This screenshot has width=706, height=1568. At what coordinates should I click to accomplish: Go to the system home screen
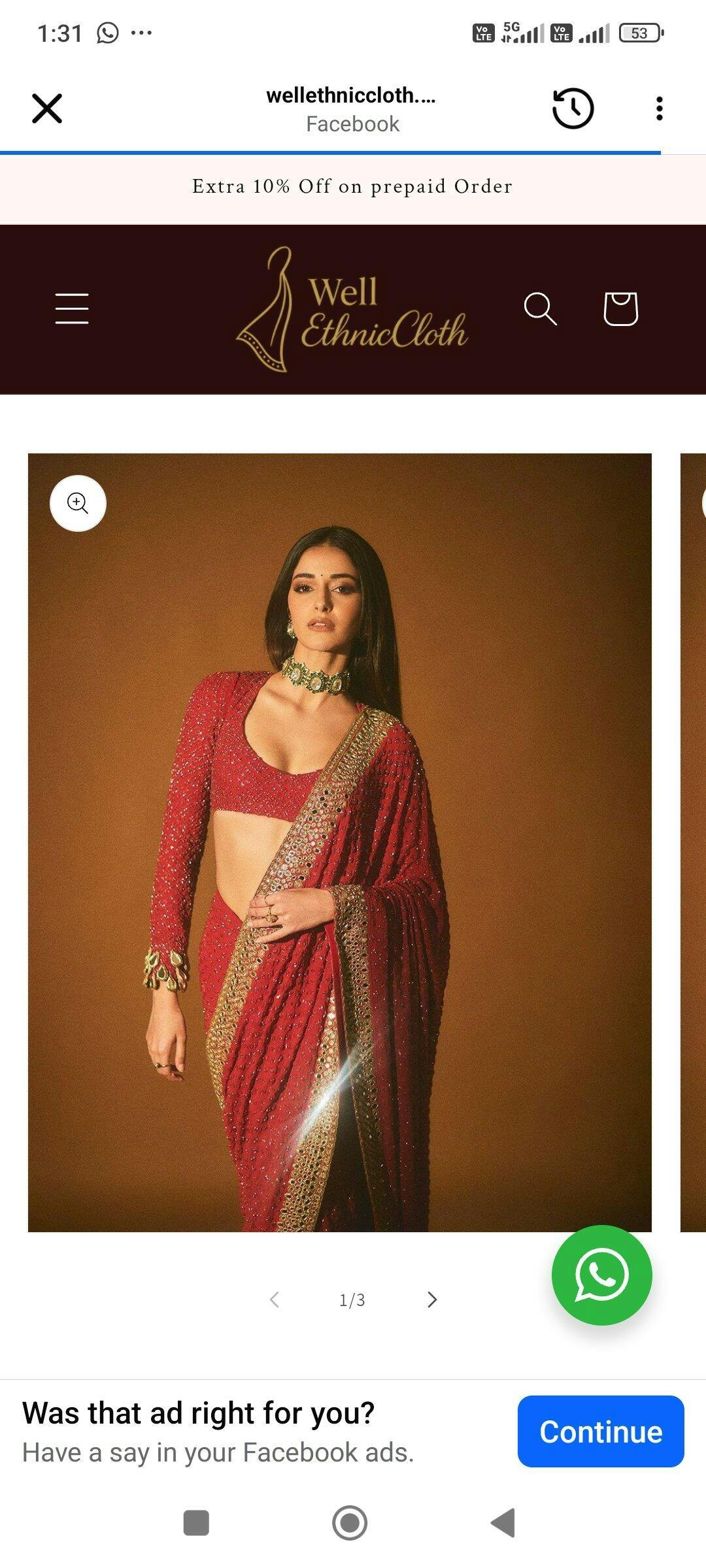click(x=350, y=1523)
